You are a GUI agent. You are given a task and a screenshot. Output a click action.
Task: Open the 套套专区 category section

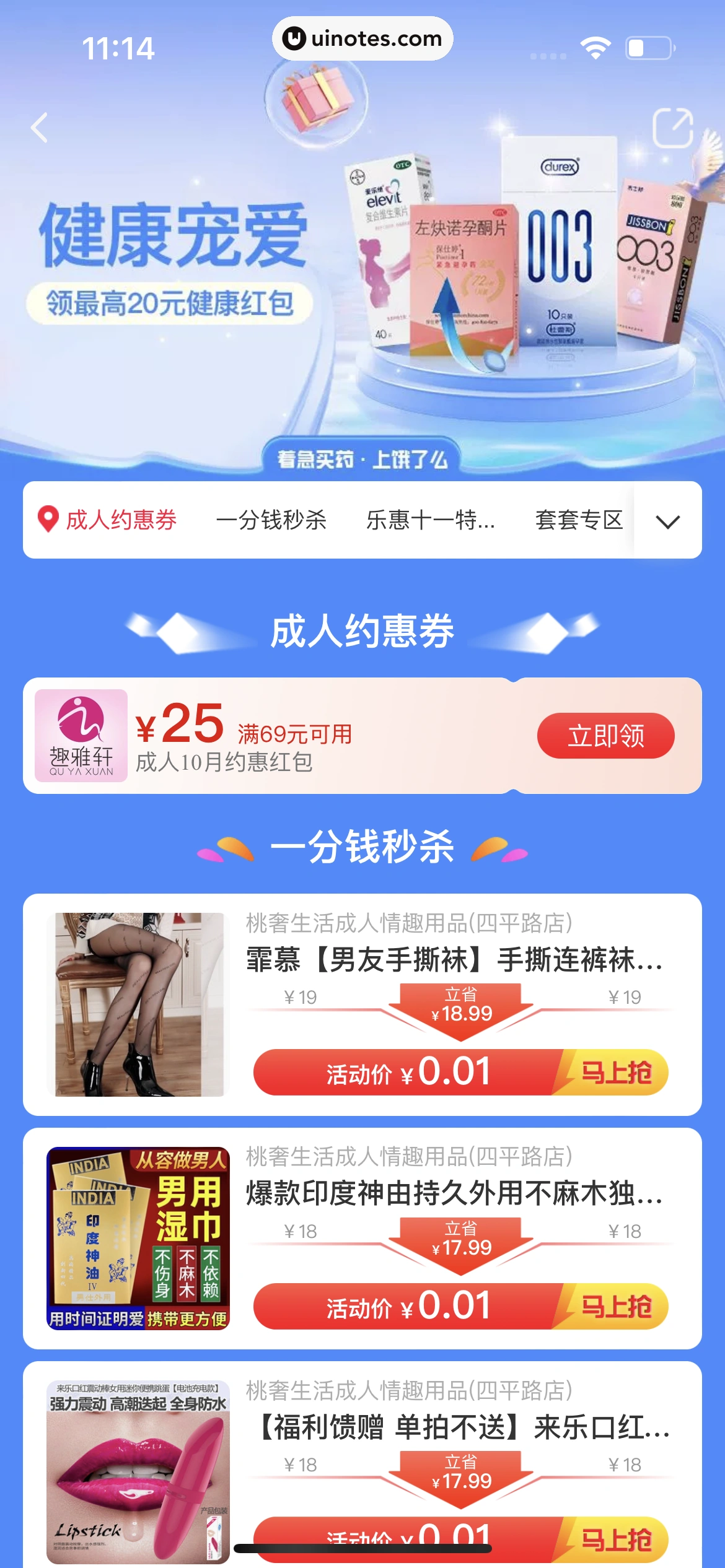579,520
